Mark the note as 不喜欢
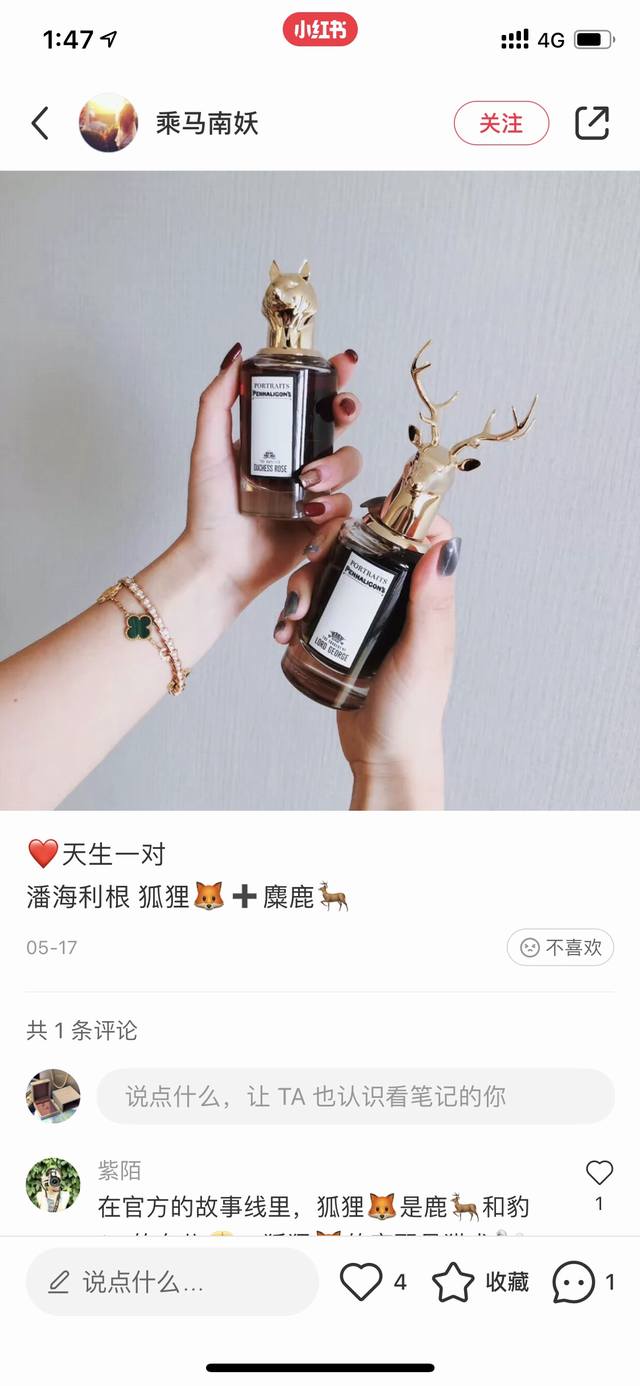640x1386 pixels. click(x=560, y=947)
